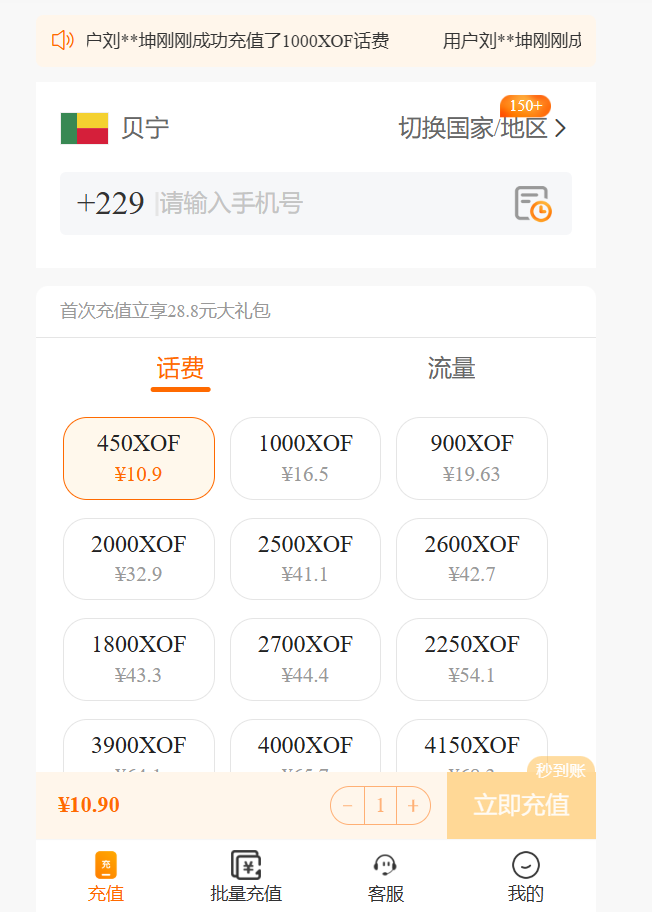Image resolution: width=652 pixels, height=912 pixels.
Task: Choose the 1000XOF package
Action: coord(305,458)
